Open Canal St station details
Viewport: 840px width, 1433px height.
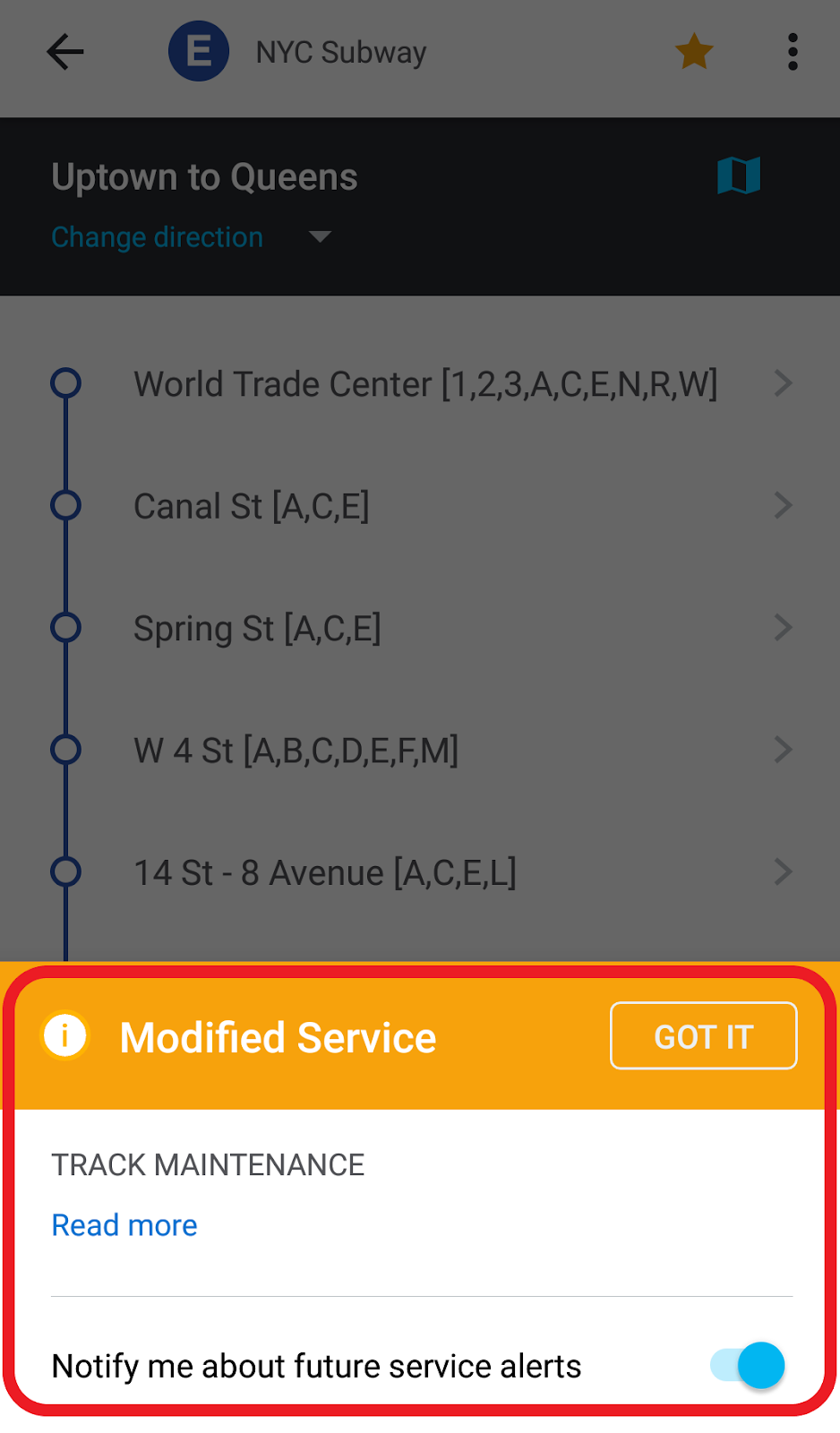coord(420,506)
